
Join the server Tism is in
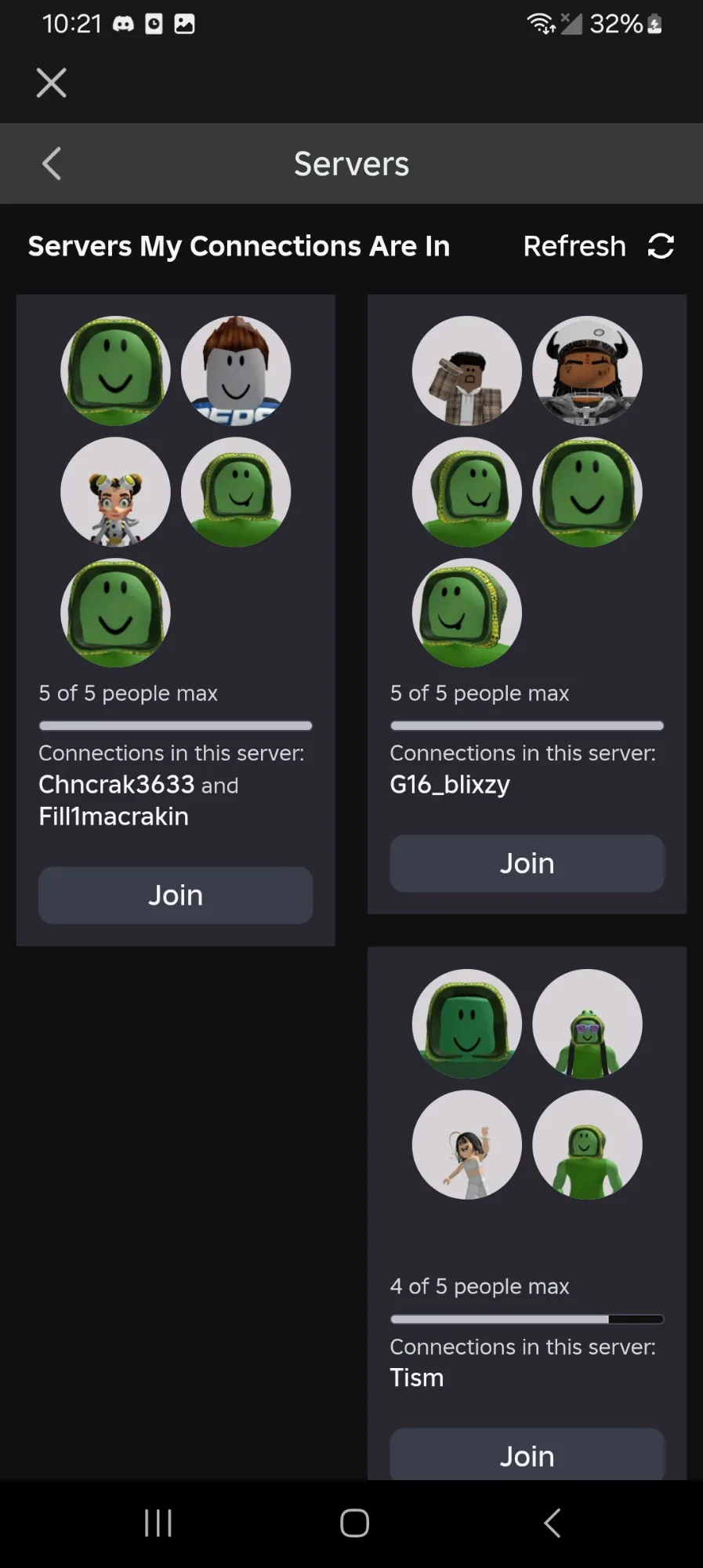[x=527, y=1454]
